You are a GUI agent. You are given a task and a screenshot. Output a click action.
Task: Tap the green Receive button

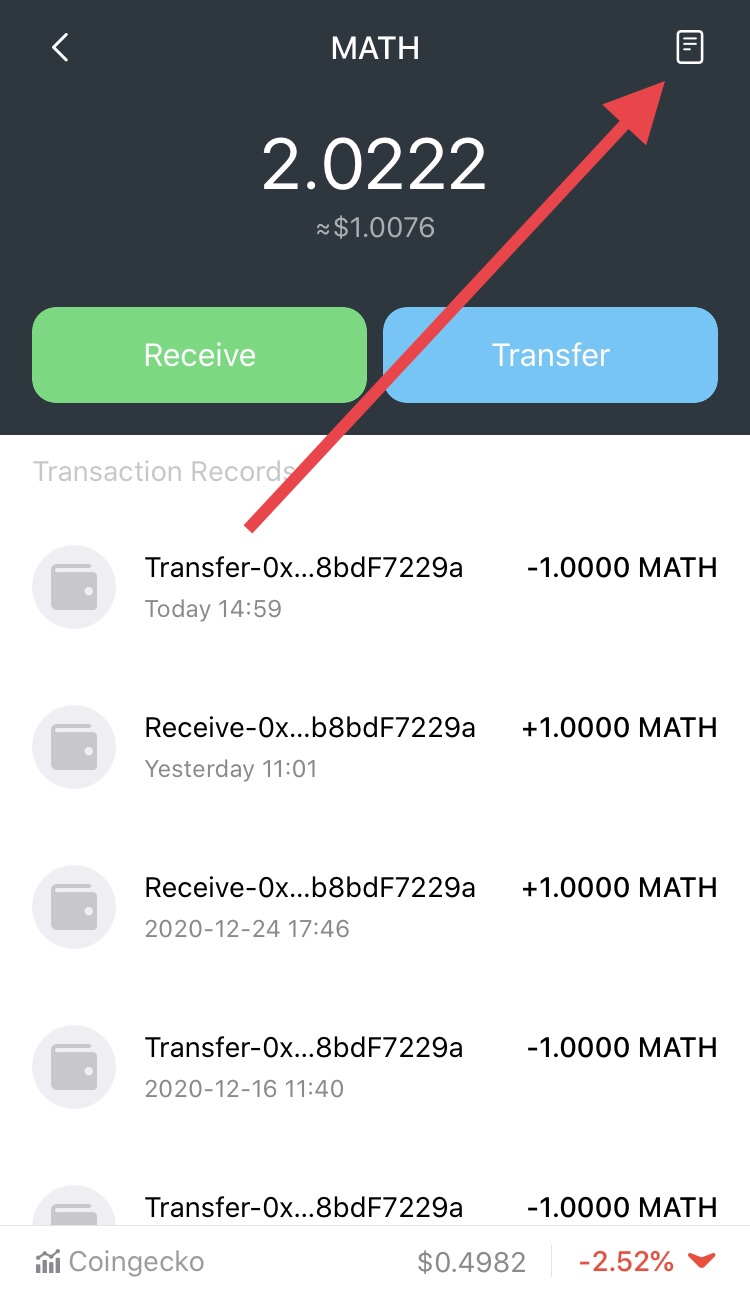coord(200,355)
